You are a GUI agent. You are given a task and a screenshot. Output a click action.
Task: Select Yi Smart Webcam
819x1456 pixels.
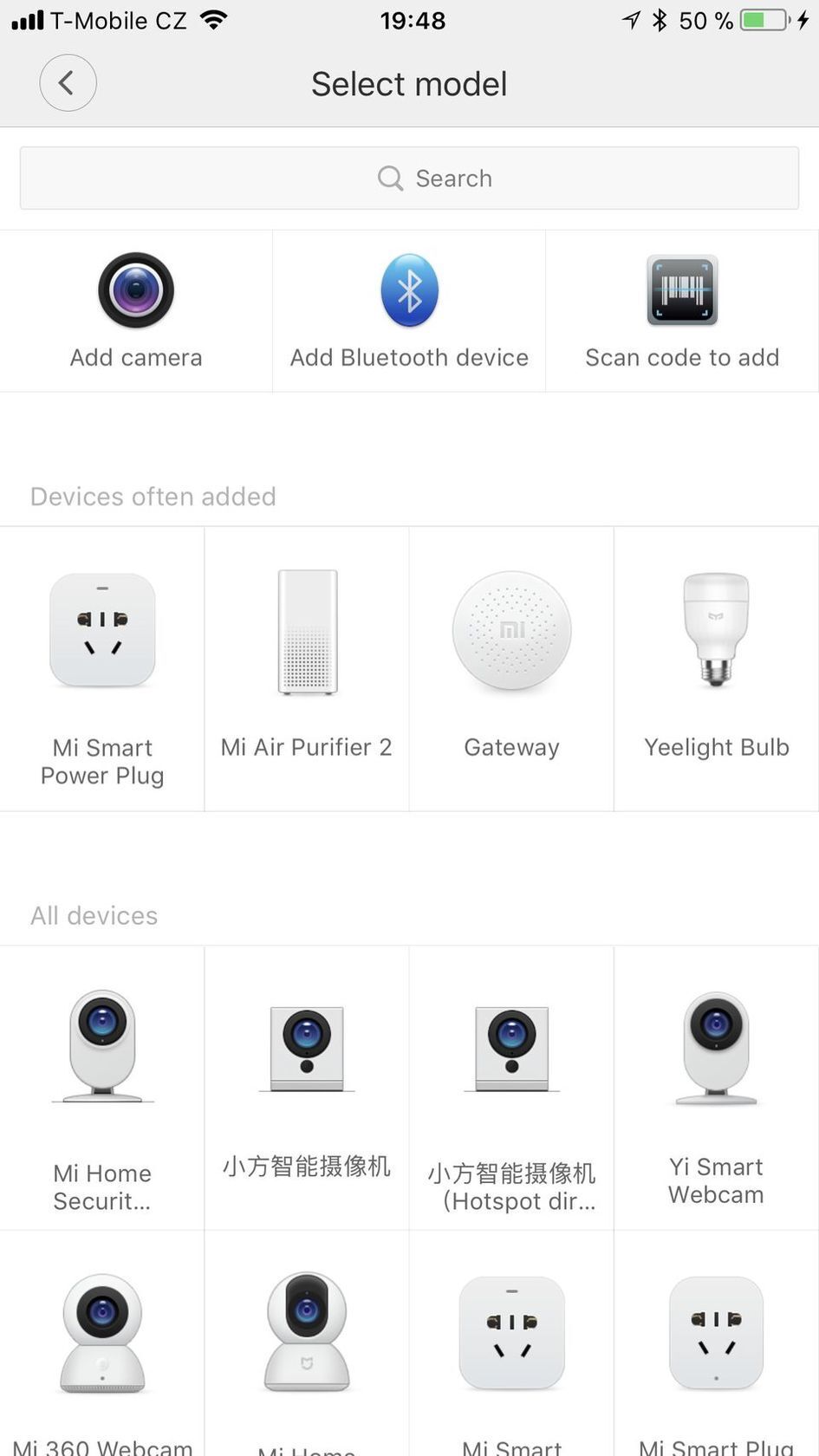716,1088
